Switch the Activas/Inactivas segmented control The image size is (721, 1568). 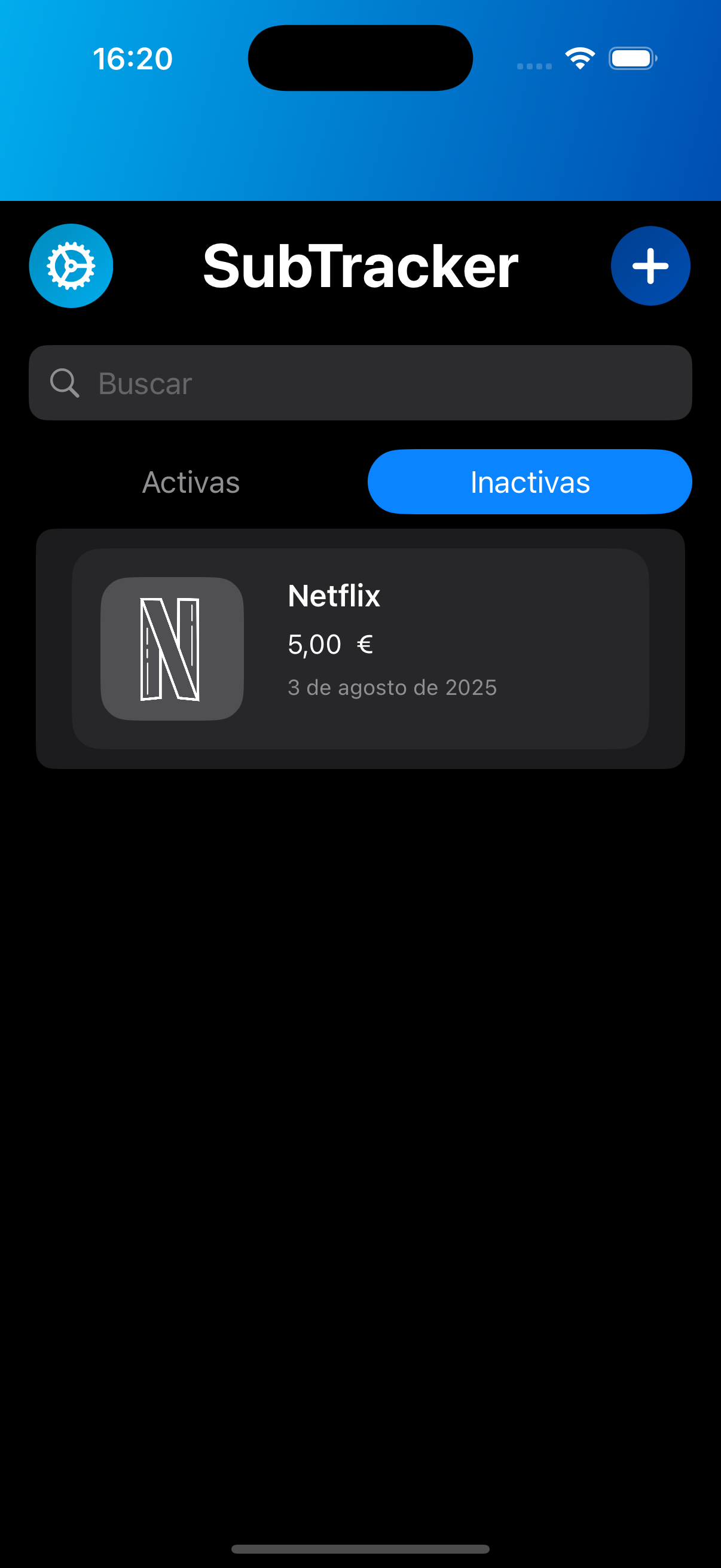tap(359, 481)
